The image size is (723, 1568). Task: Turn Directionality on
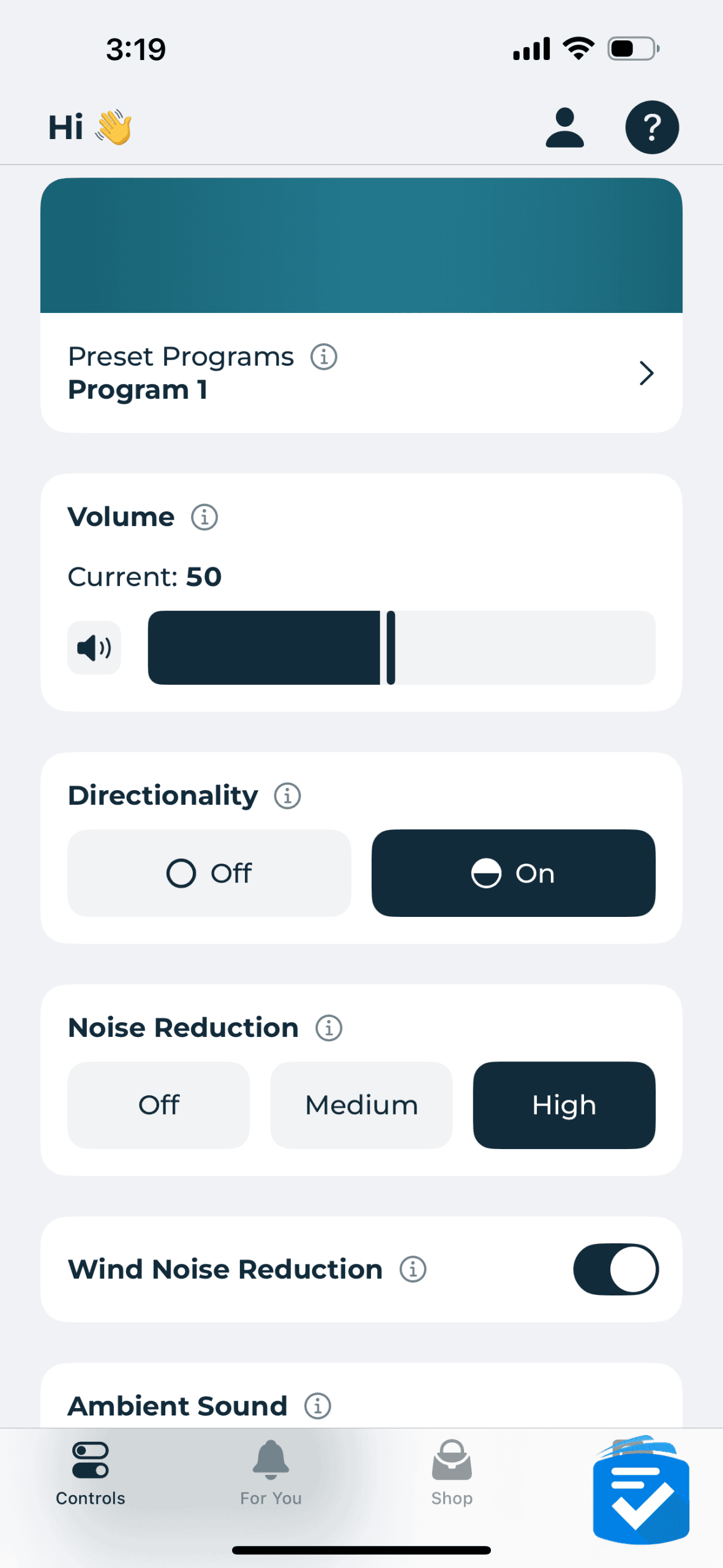click(x=512, y=873)
